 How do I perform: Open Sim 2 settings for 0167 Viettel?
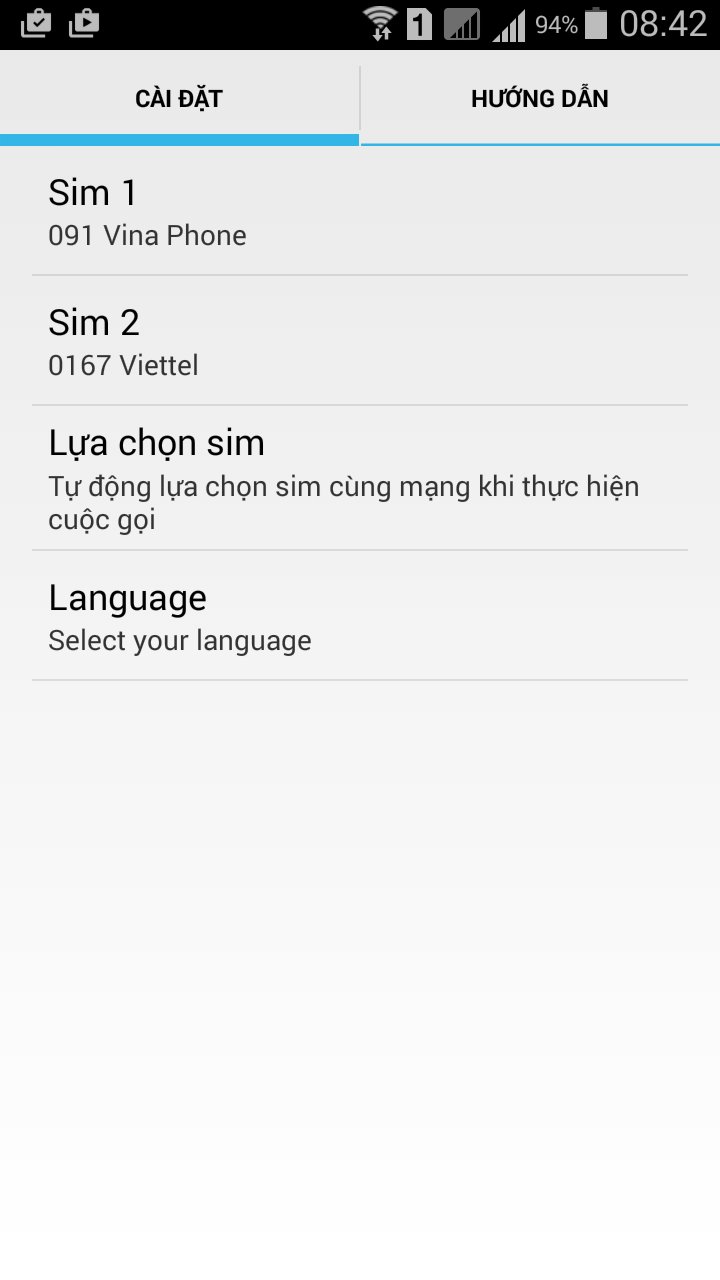(x=360, y=340)
